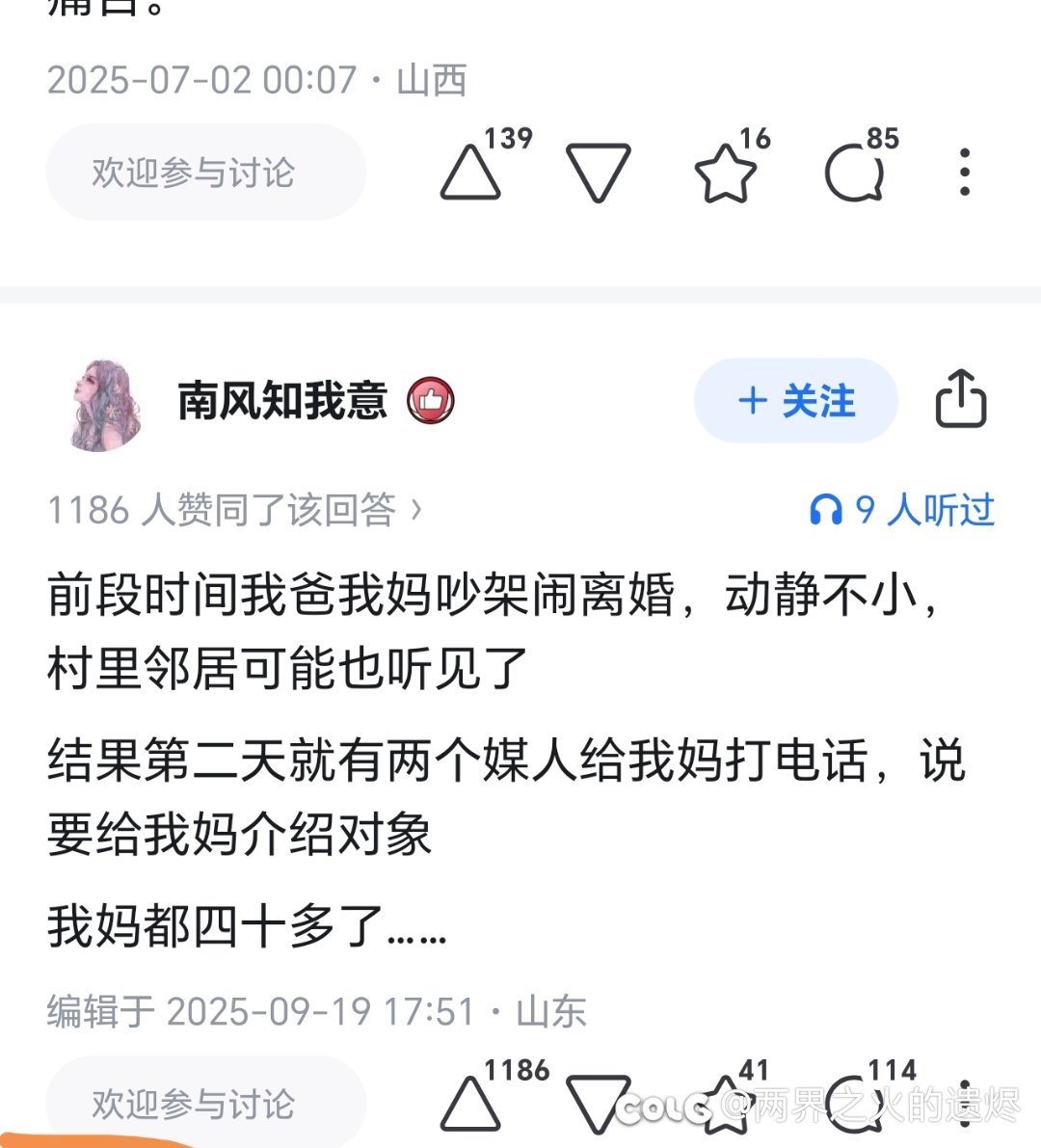
Task: Open 南风知我意's profile link
Action: pos(282,401)
